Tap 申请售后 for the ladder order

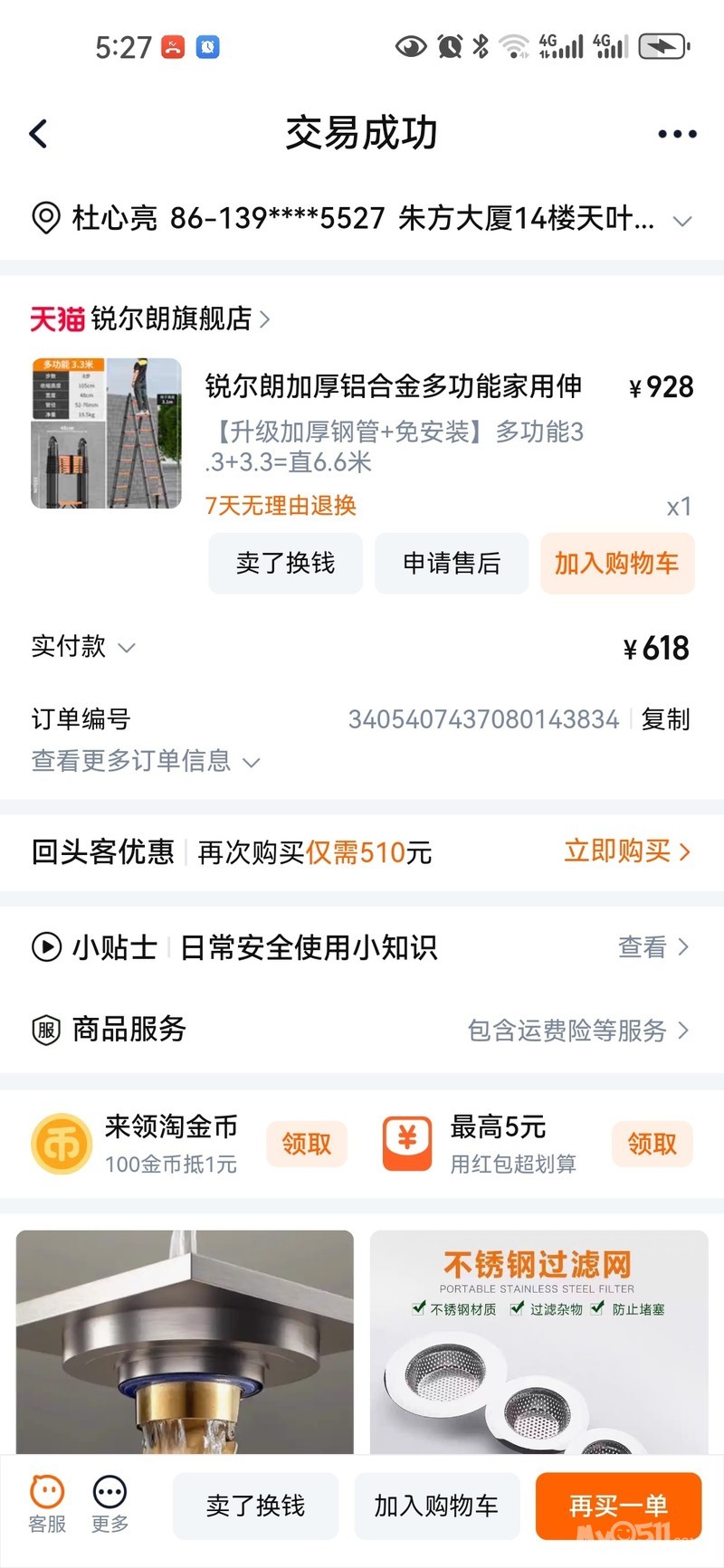click(451, 563)
